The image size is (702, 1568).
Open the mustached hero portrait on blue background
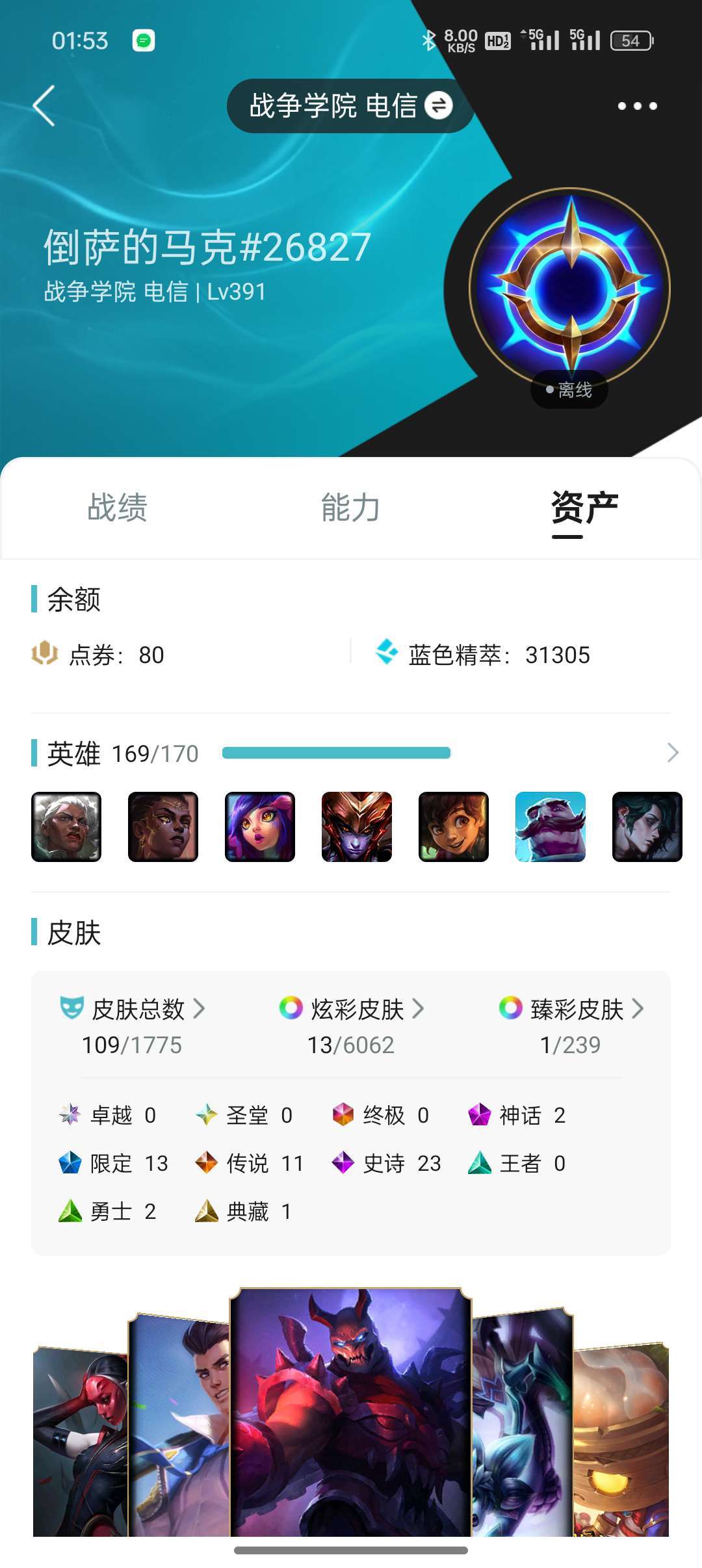(x=551, y=827)
